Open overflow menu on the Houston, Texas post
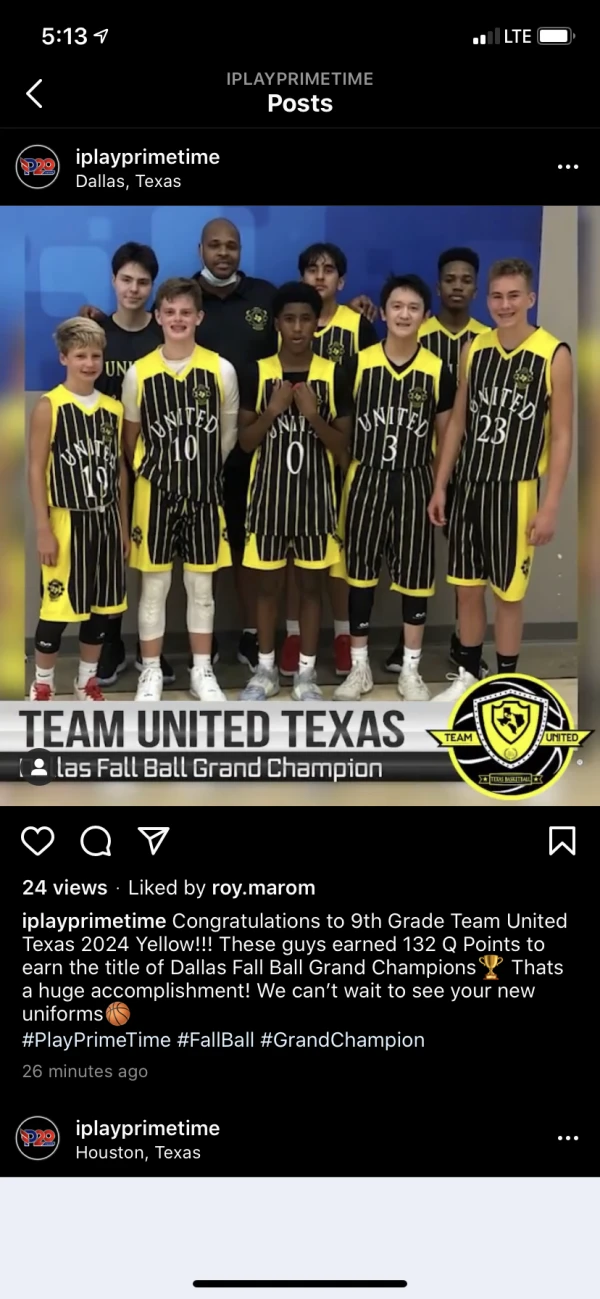 click(567, 1138)
